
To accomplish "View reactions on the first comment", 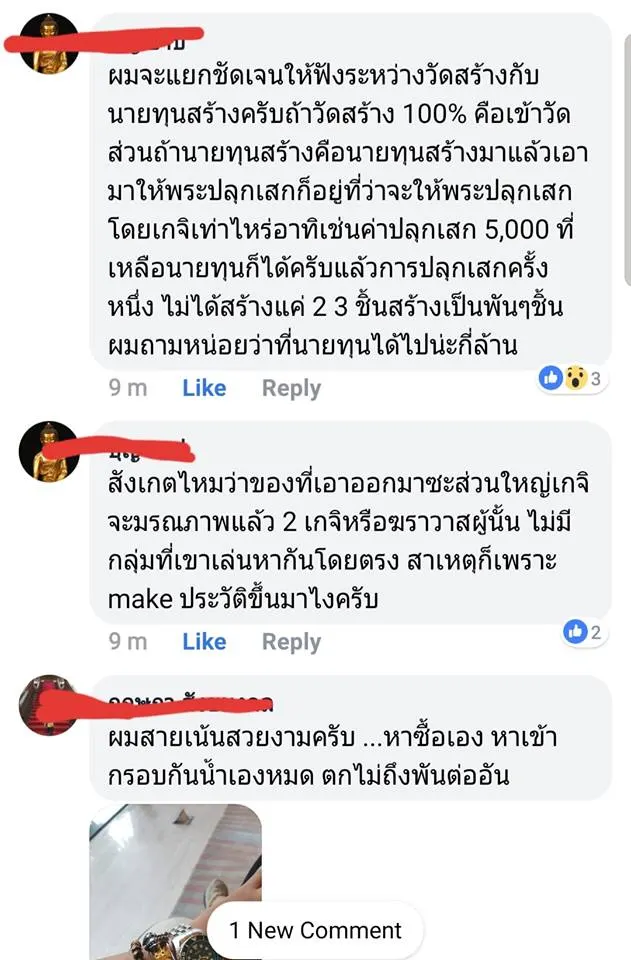I will [569, 378].
